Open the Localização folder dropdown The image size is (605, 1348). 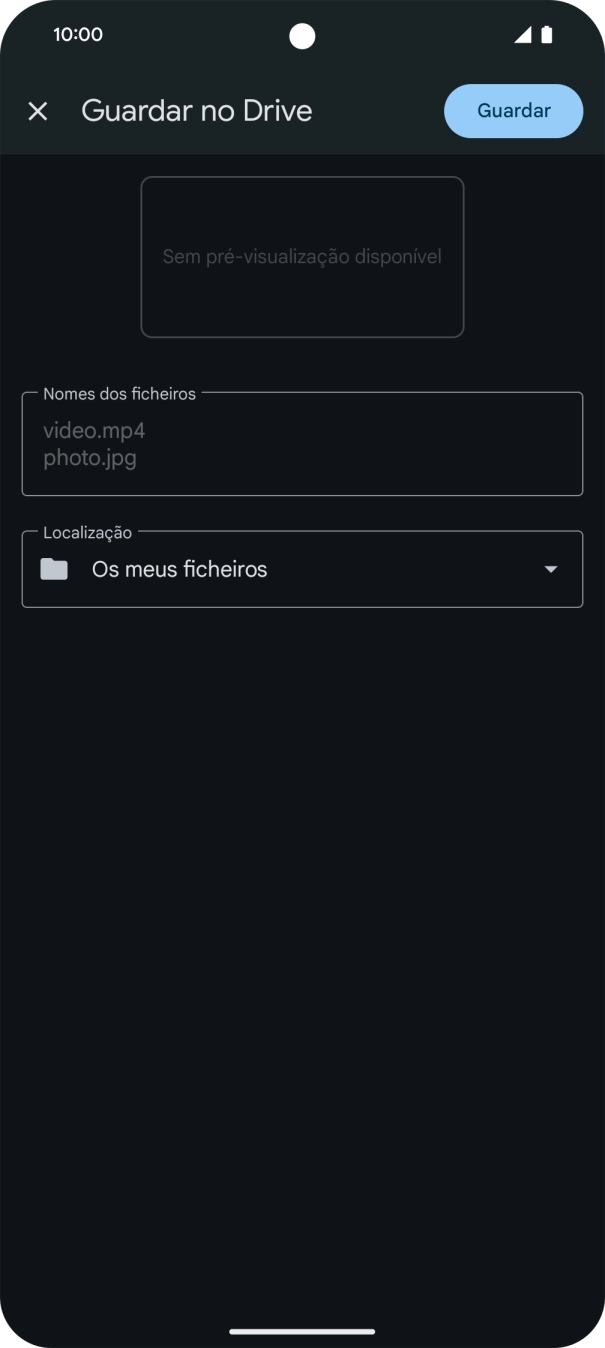302,569
